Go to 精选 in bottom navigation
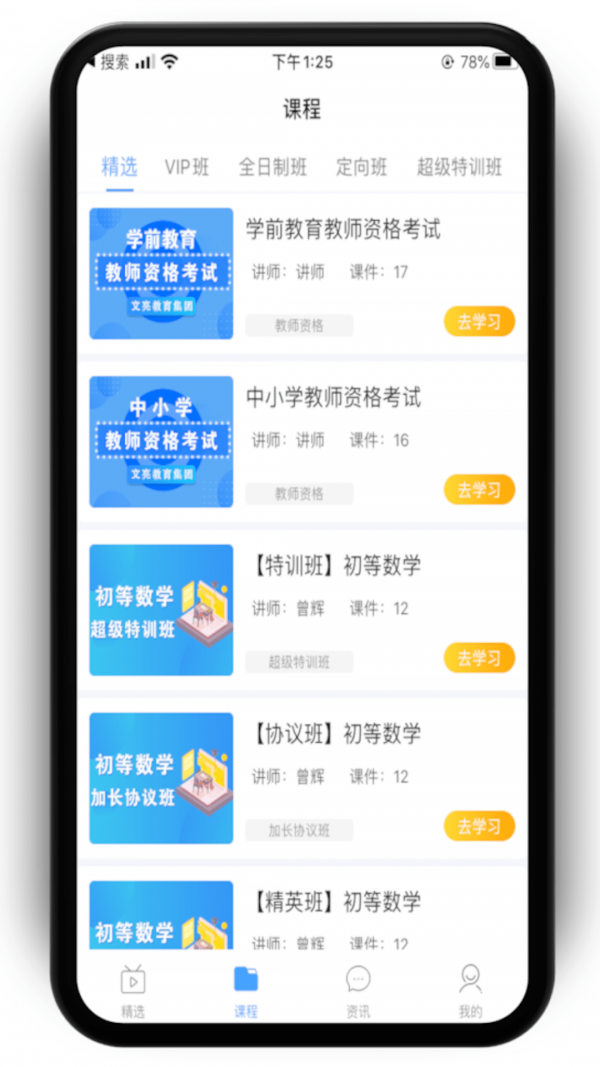 133,991
